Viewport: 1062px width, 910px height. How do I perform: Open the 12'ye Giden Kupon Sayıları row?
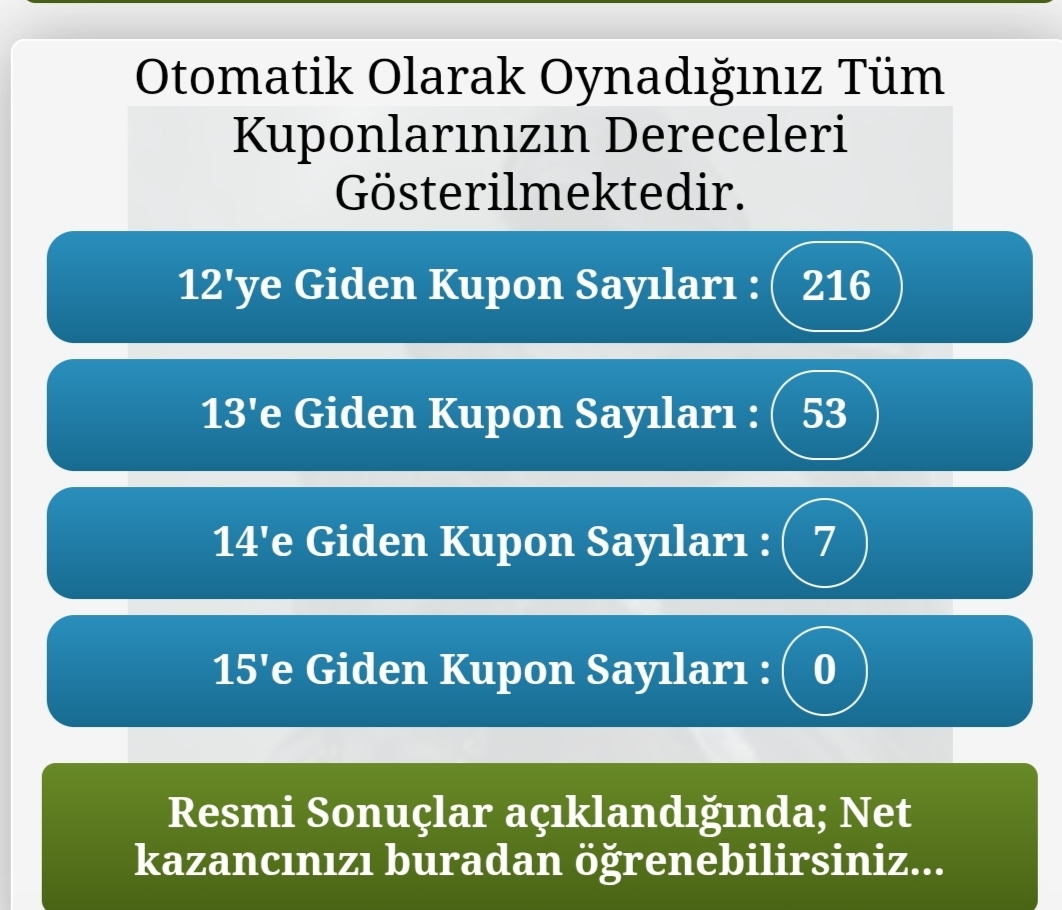coord(539,286)
